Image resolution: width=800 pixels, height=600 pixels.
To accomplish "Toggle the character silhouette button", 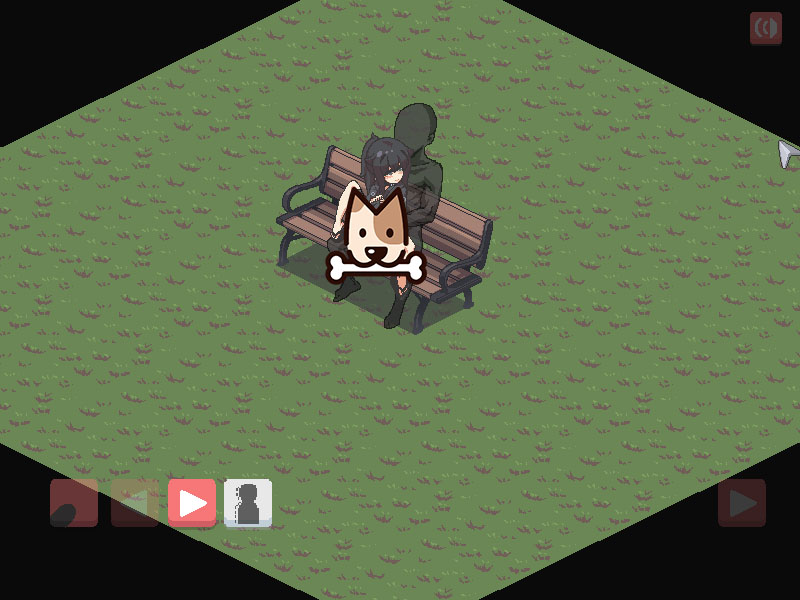I will coord(248,503).
